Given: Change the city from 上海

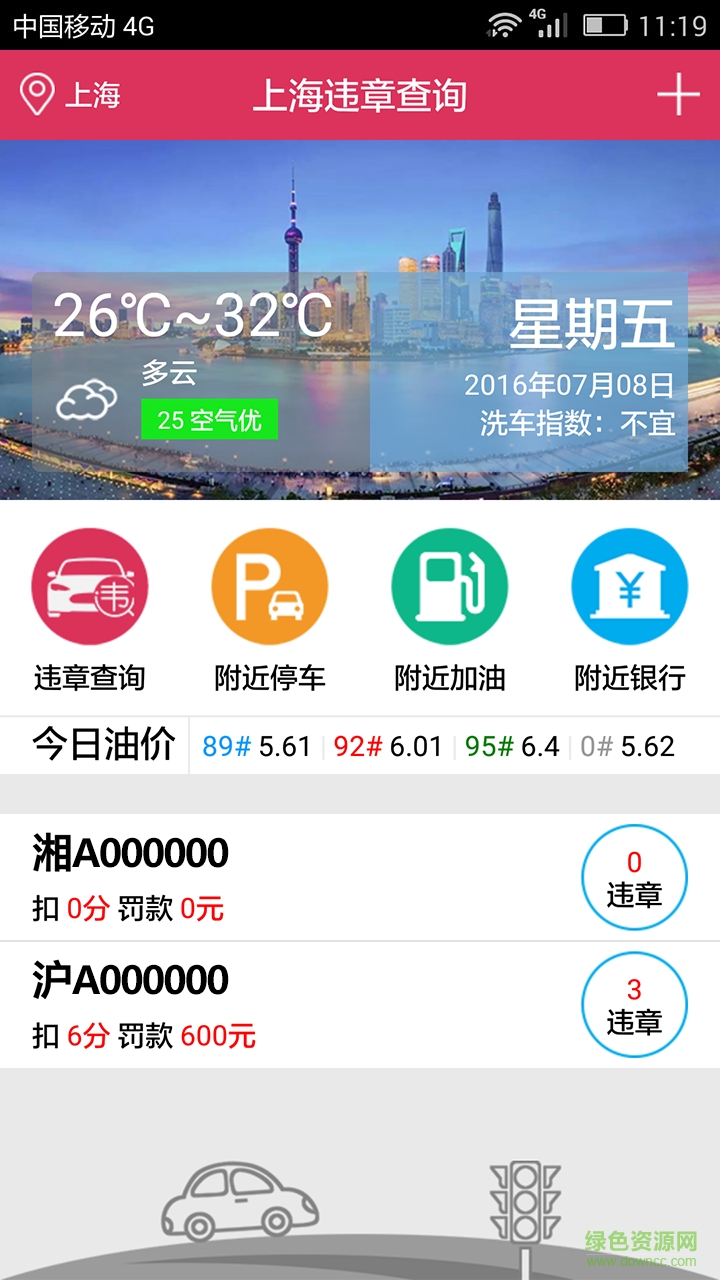Looking at the screenshot, I should pos(70,95).
